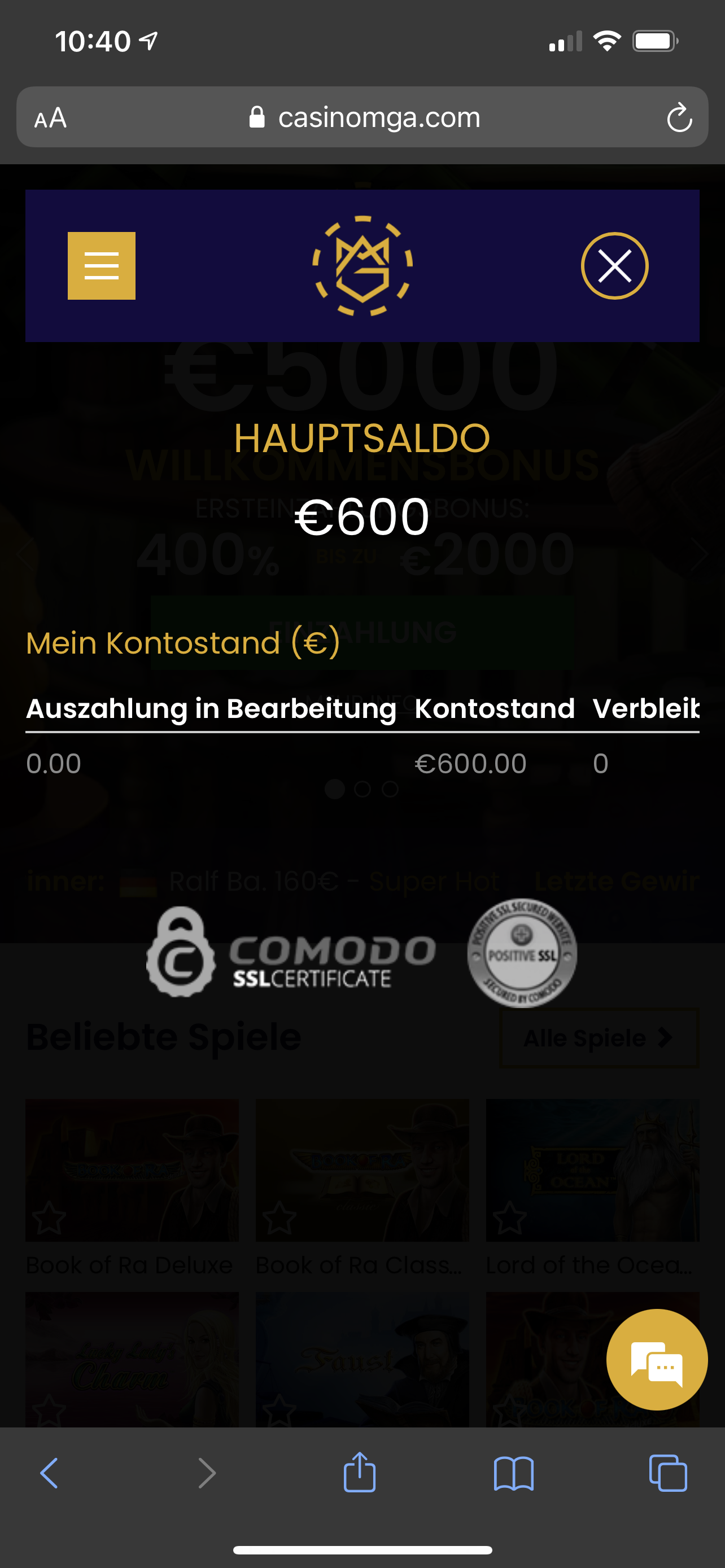Open Safari bookmarks
The height and width of the screenshot is (1568, 725).
tap(514, 1473)
